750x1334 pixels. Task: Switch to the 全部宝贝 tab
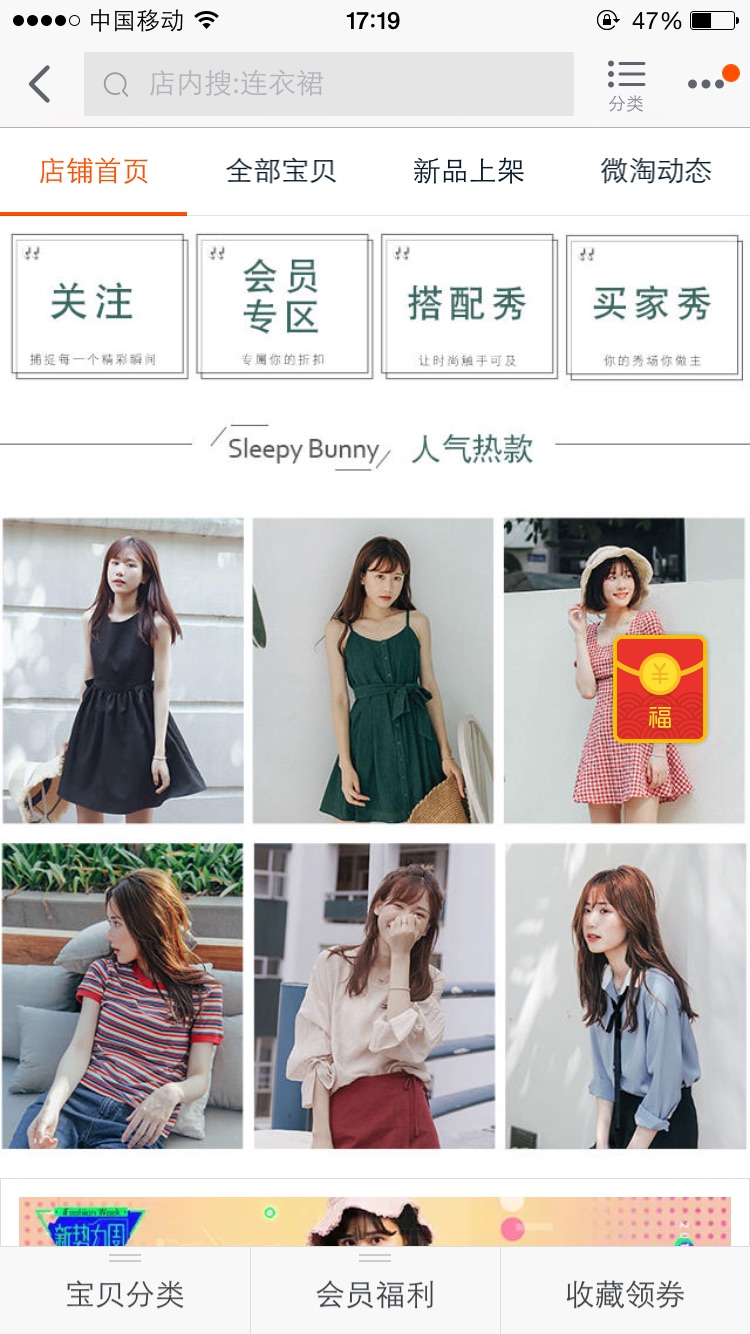(x=283, y=171)
